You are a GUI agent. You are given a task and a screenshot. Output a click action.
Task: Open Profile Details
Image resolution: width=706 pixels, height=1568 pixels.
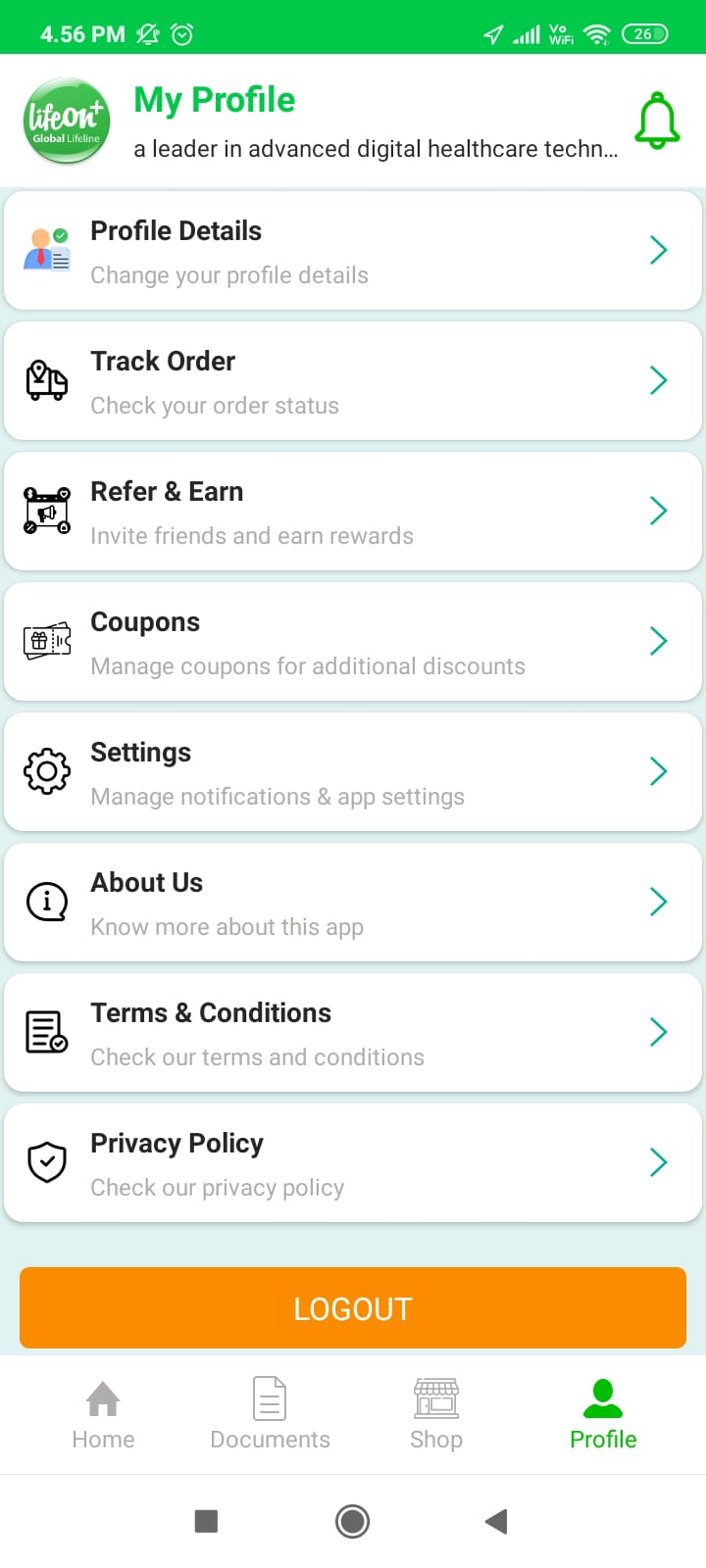[353, 251]
